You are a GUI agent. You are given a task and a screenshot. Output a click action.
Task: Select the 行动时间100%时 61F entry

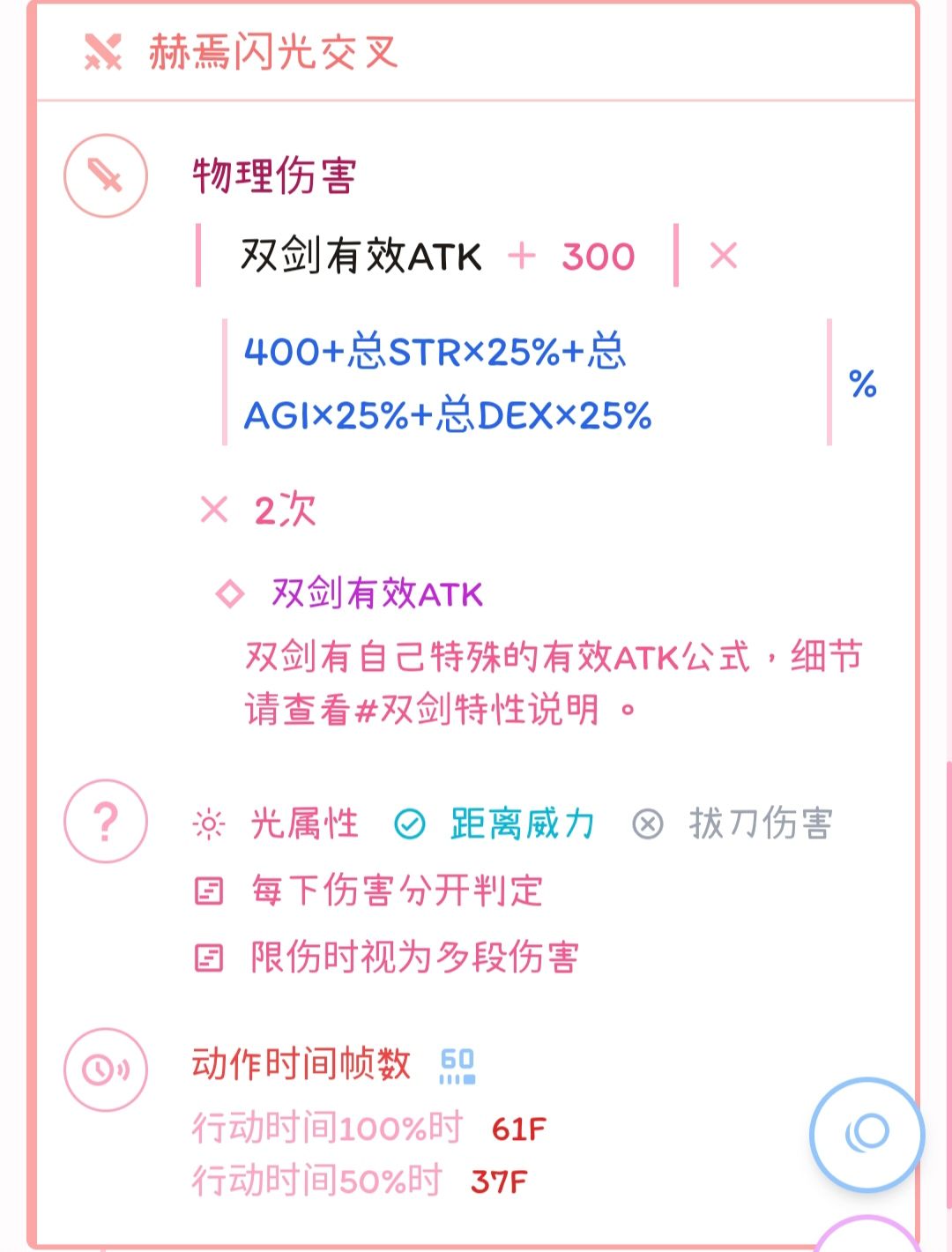370,1129
